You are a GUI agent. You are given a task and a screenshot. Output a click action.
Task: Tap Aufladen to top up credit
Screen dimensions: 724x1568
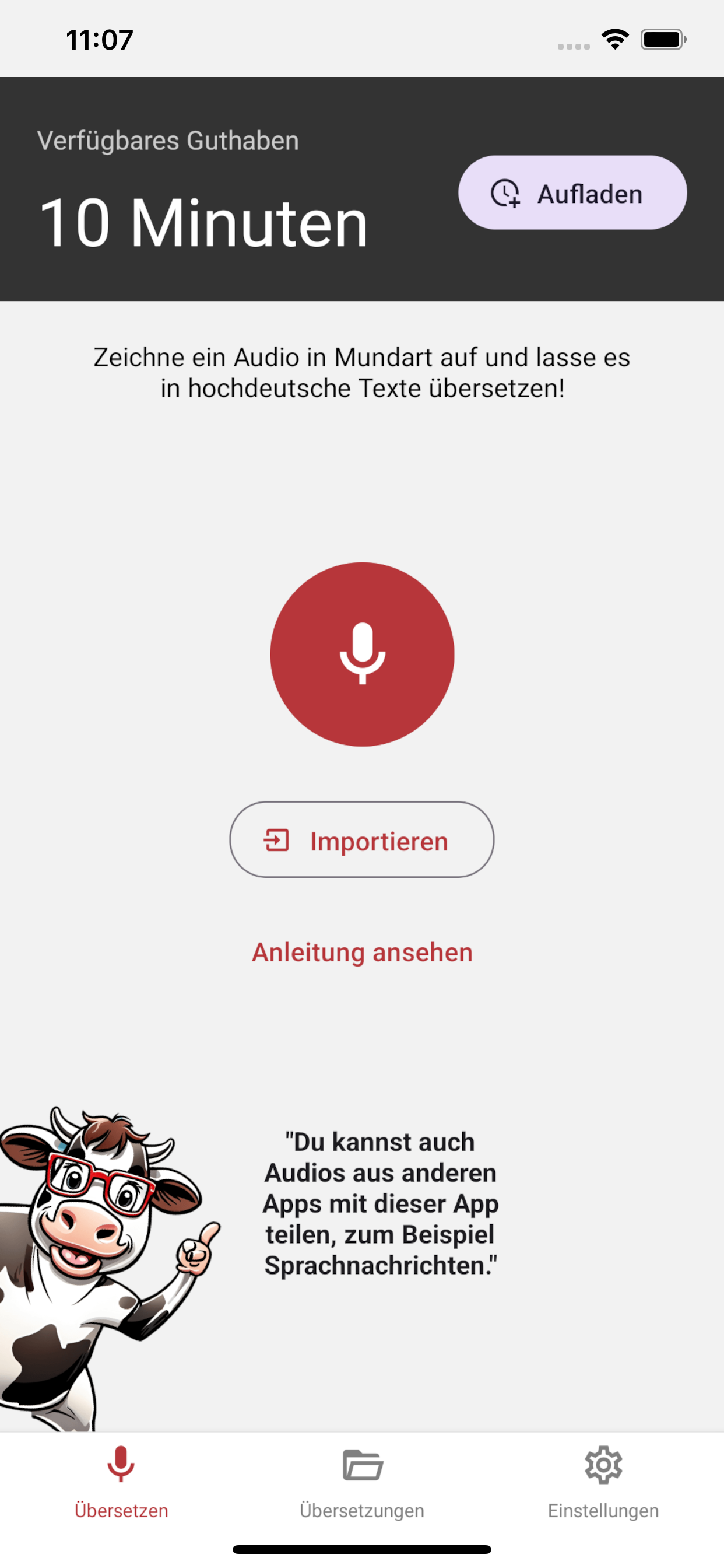coord(572,193)
